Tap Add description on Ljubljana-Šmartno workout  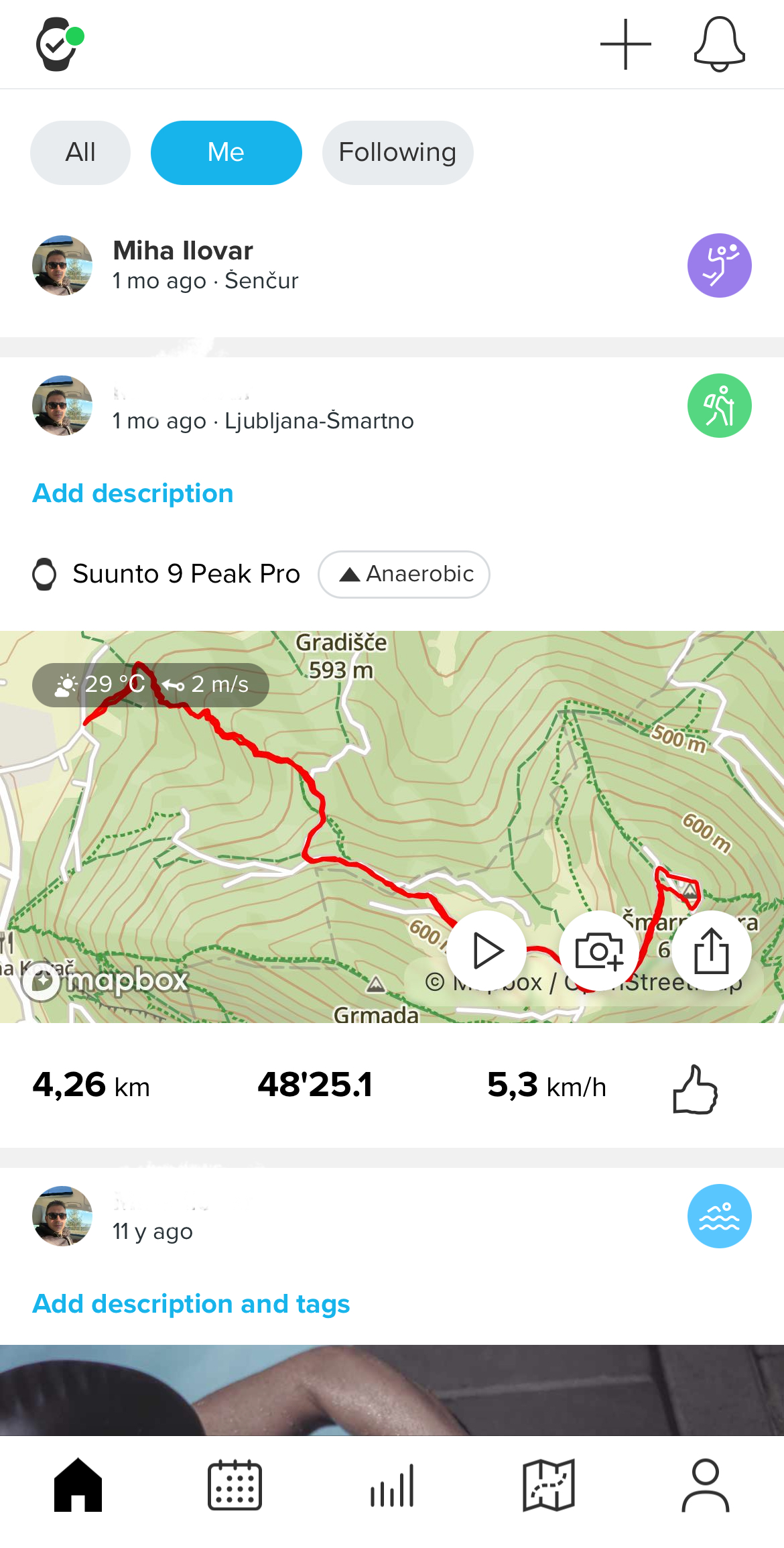point(133,493)
